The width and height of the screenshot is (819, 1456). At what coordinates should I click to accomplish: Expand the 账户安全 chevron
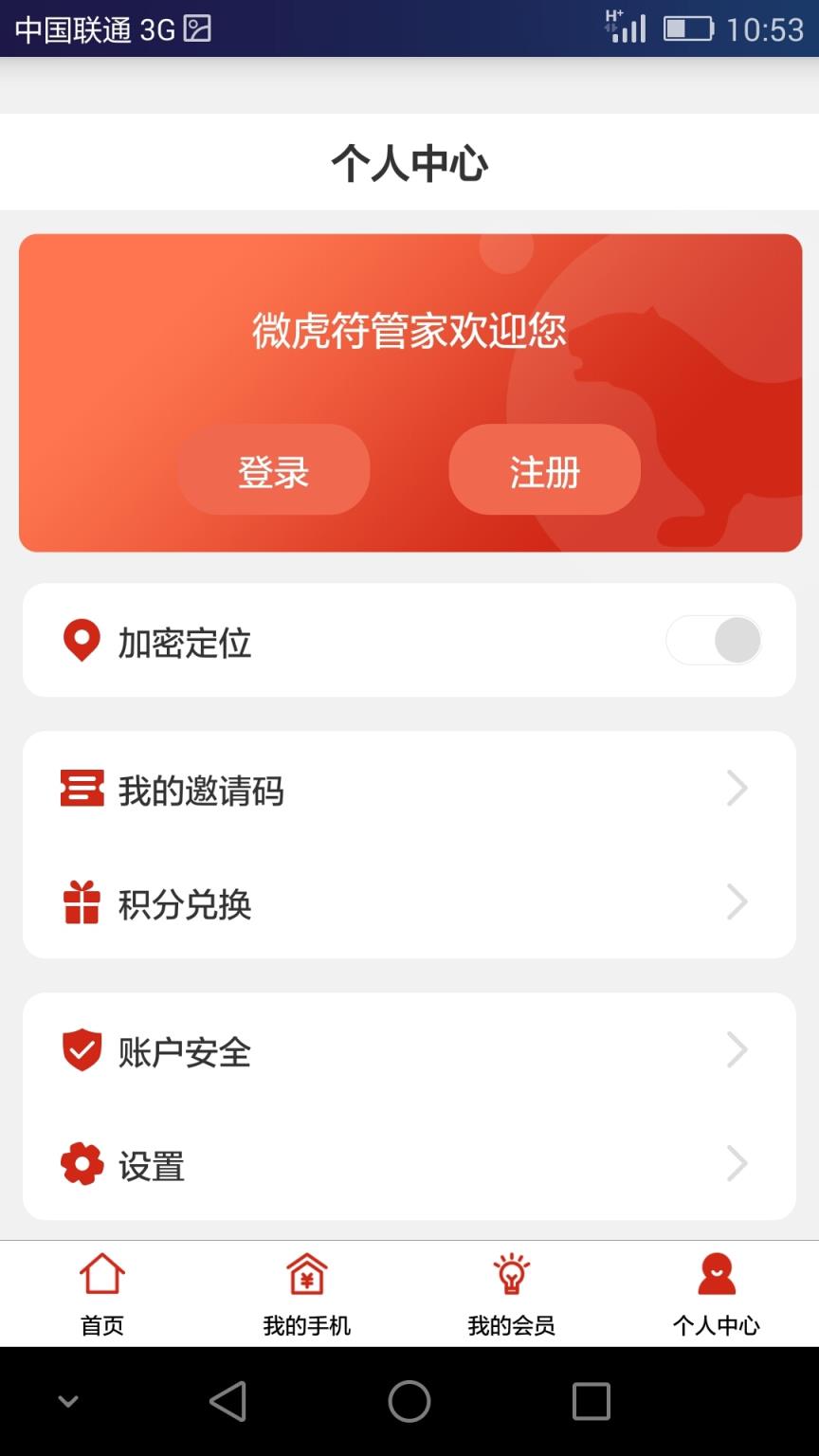point(737,1049)
